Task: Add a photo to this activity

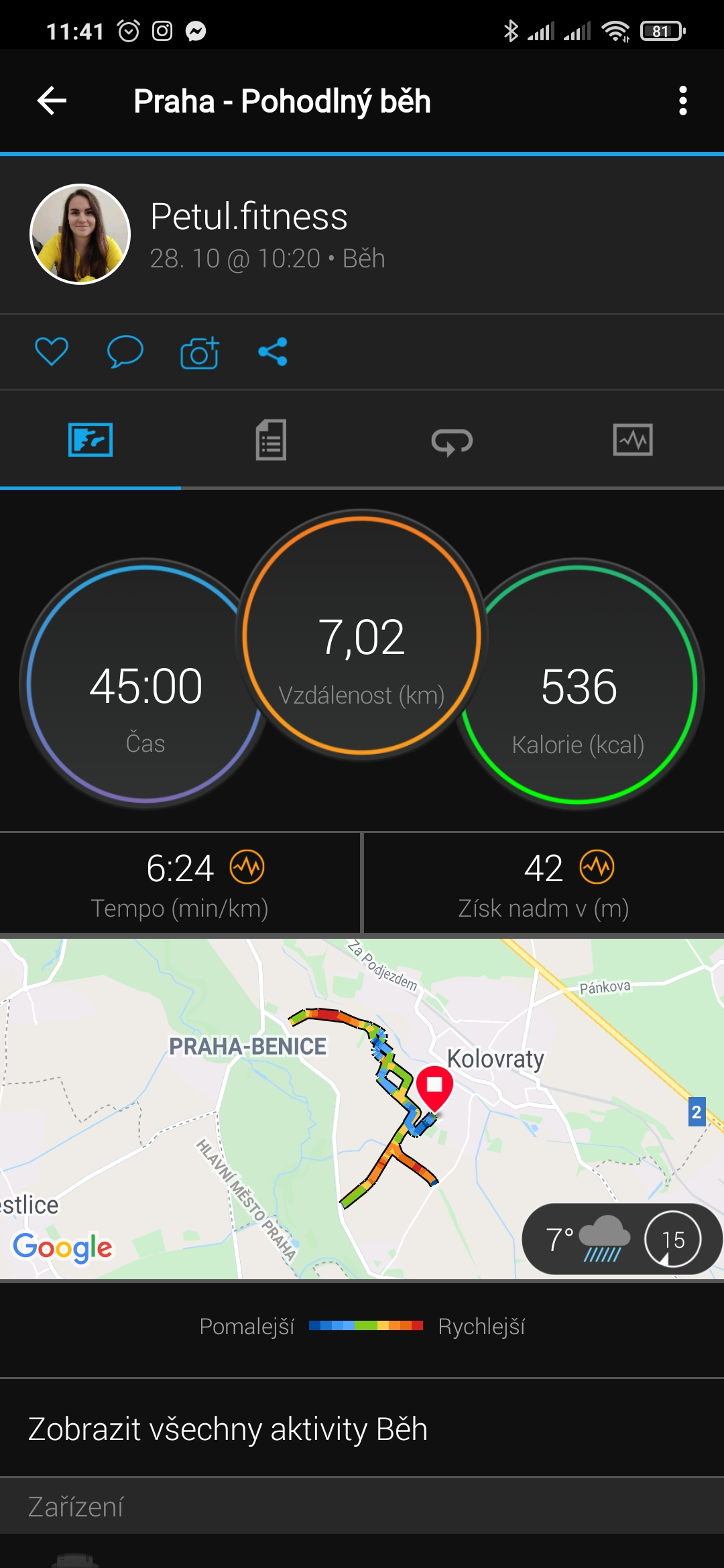Action: tap(200, 352)
